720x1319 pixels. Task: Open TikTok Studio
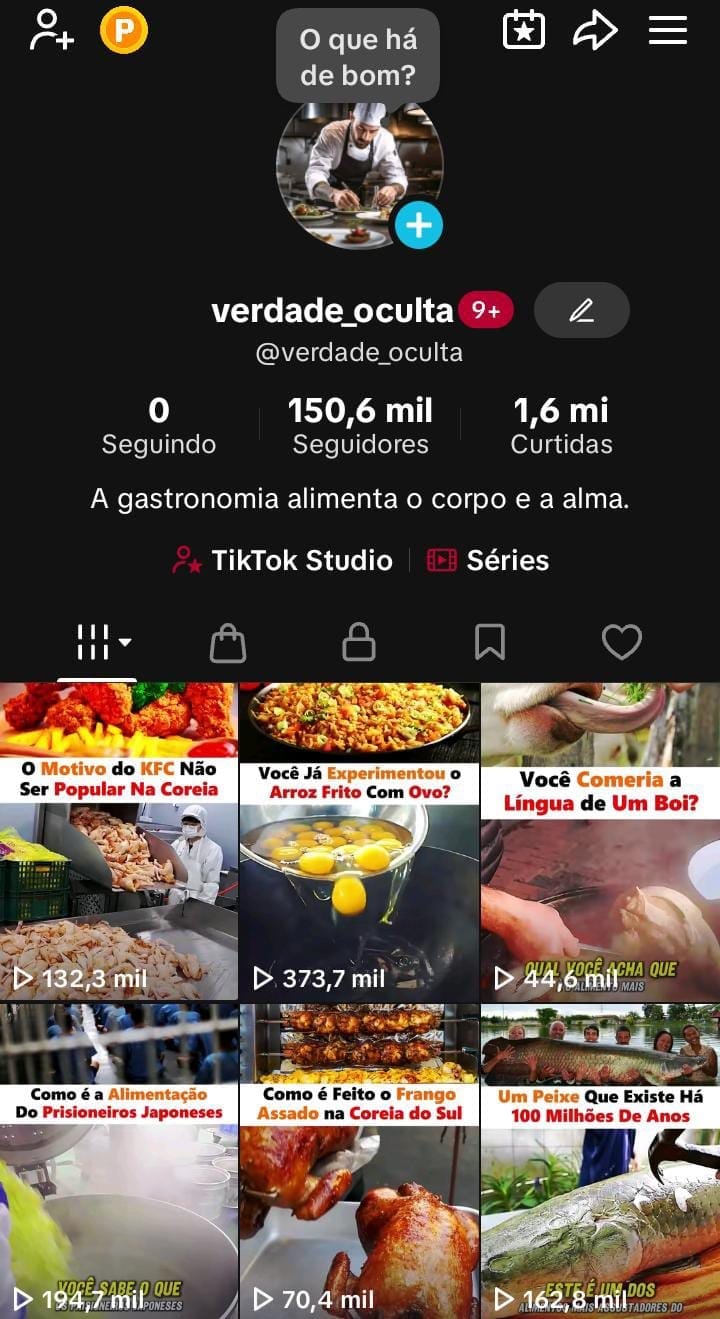click(x=288, y=560)
